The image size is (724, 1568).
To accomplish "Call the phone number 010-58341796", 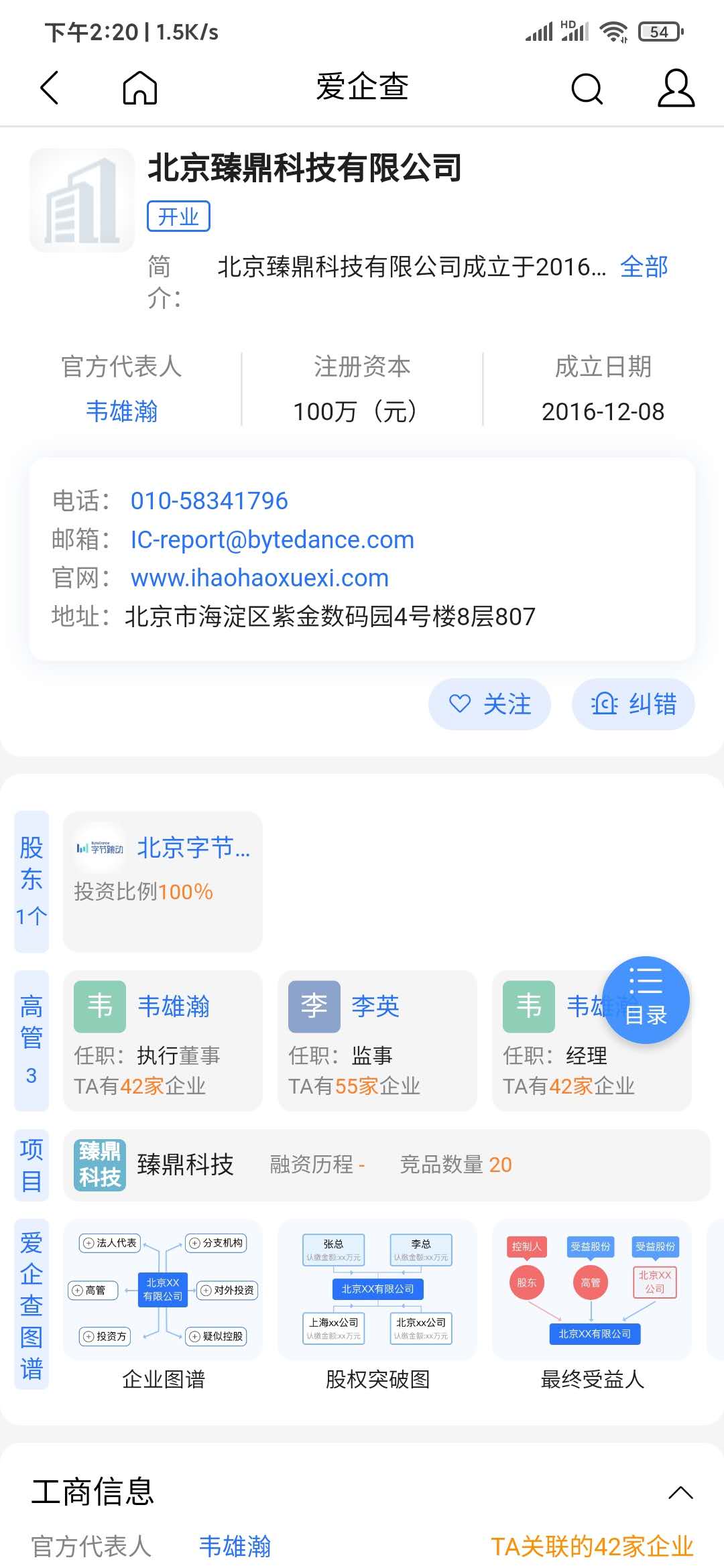I will [x=209, y=501].
